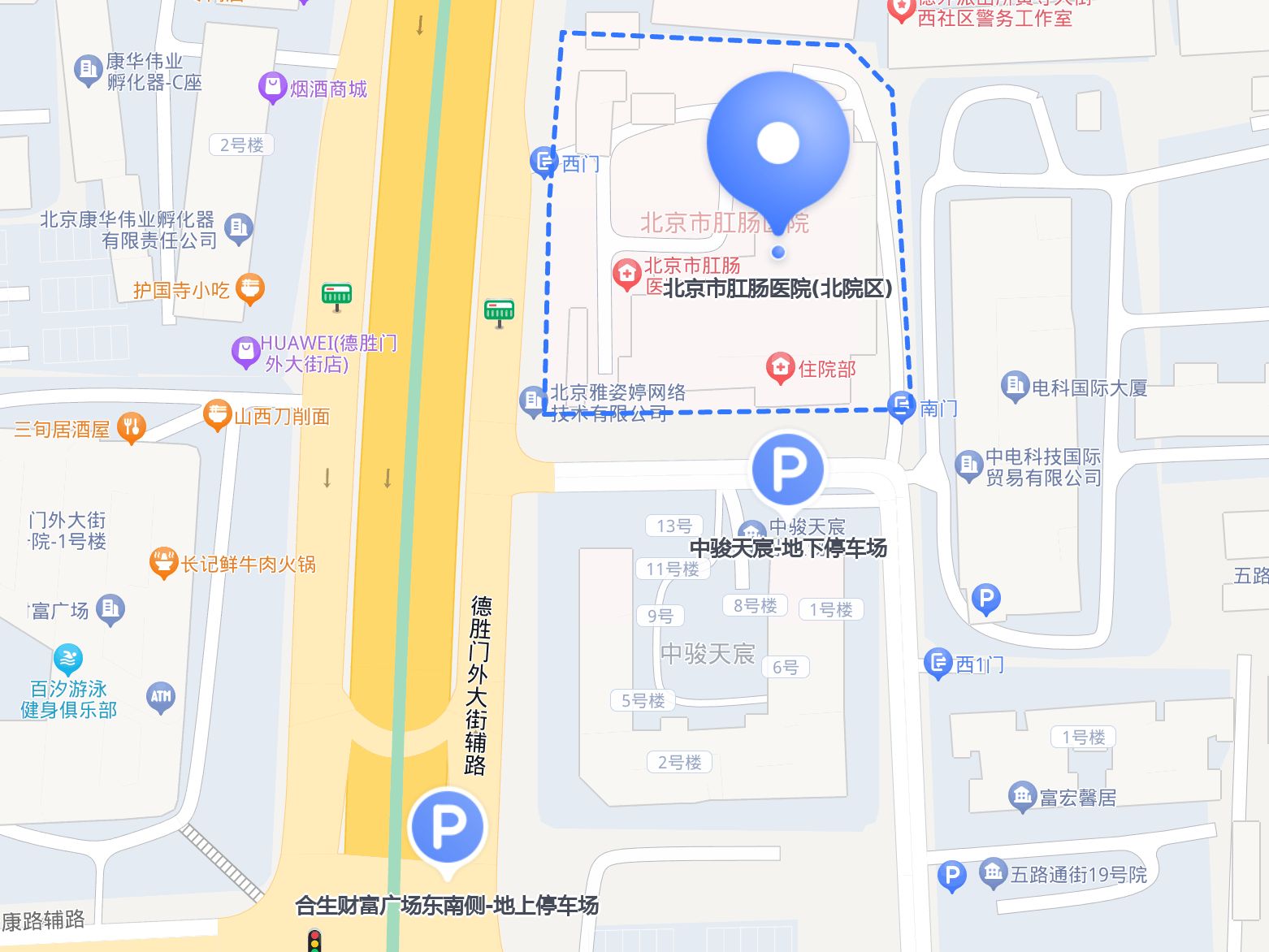1269x952 pixels.
Task: Tap the 电科国际大厦 building marker
Action: point(1015,387)
